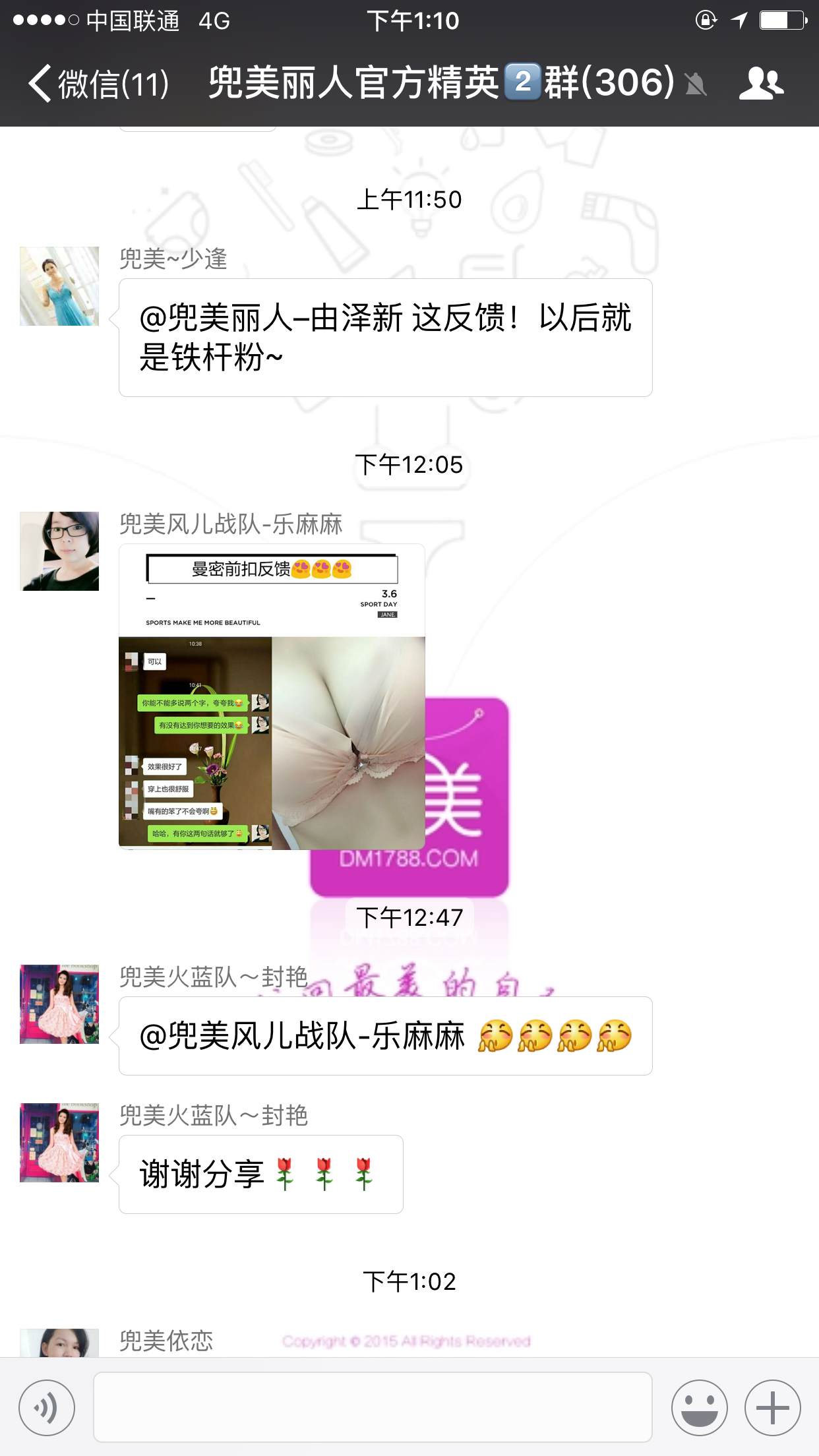Screen dimensions: 819x1456
Task: Open the plus attachments menu
Action: [x=772, y=1407]
